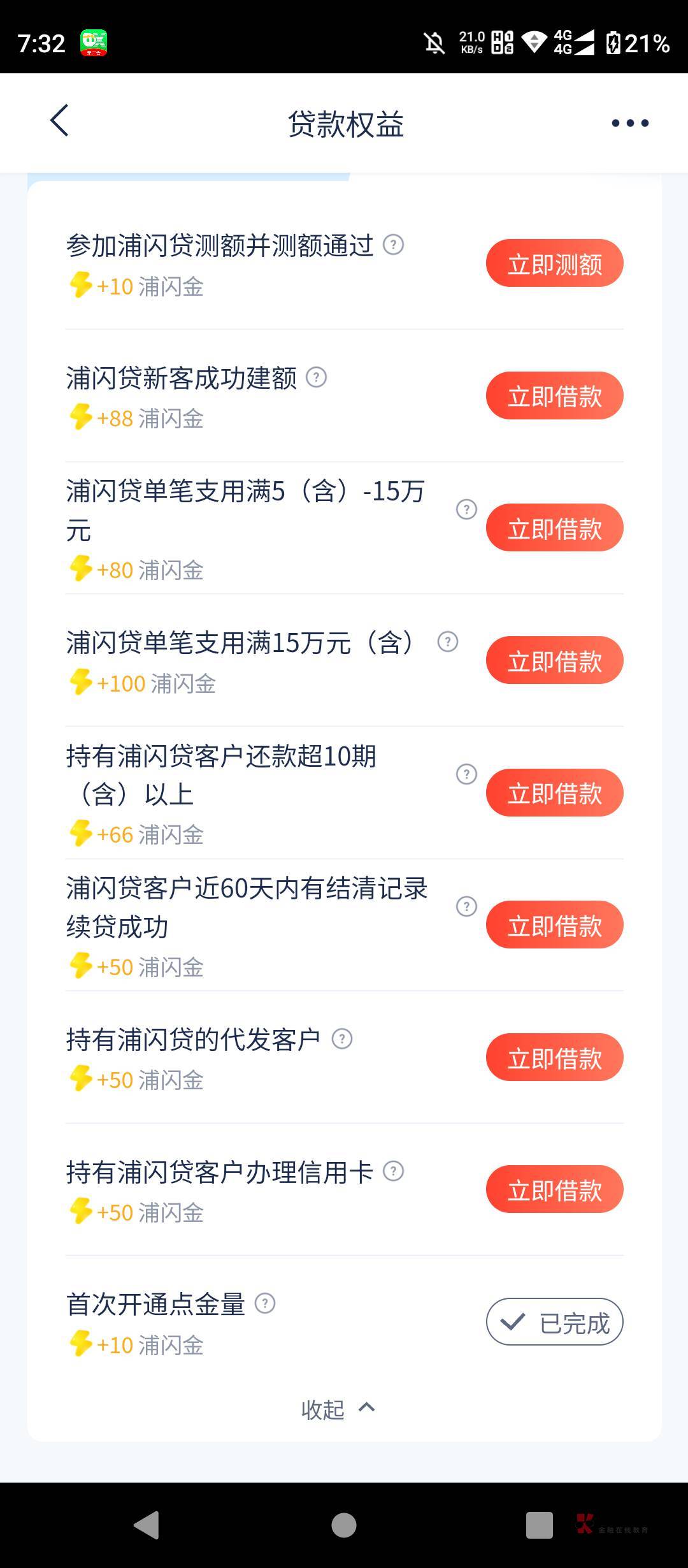688x1568 pixels.
Task: View help for 持有浦闪贷的代发客户
Action: pos(342,1039)
